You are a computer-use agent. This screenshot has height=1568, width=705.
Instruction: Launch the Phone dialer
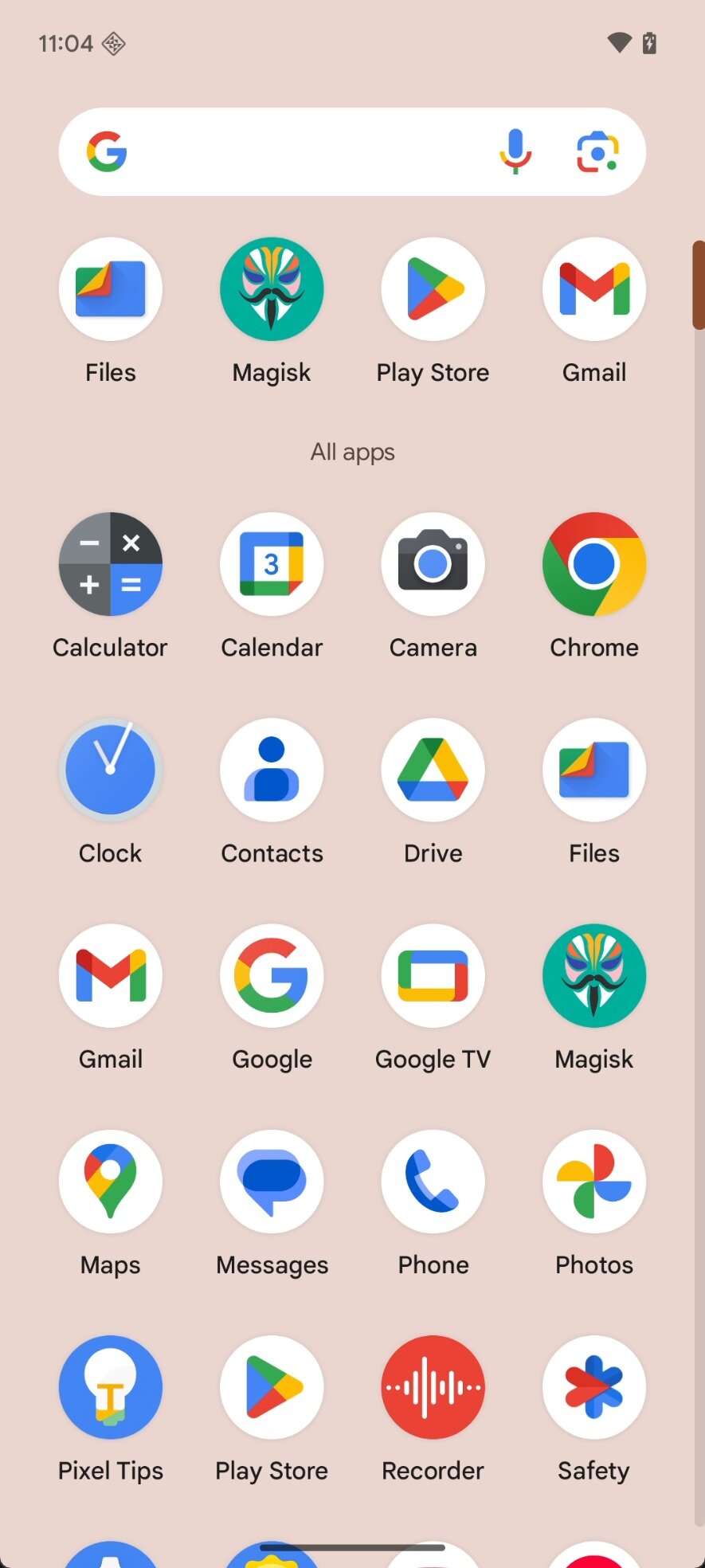(x=433, y=1181)
